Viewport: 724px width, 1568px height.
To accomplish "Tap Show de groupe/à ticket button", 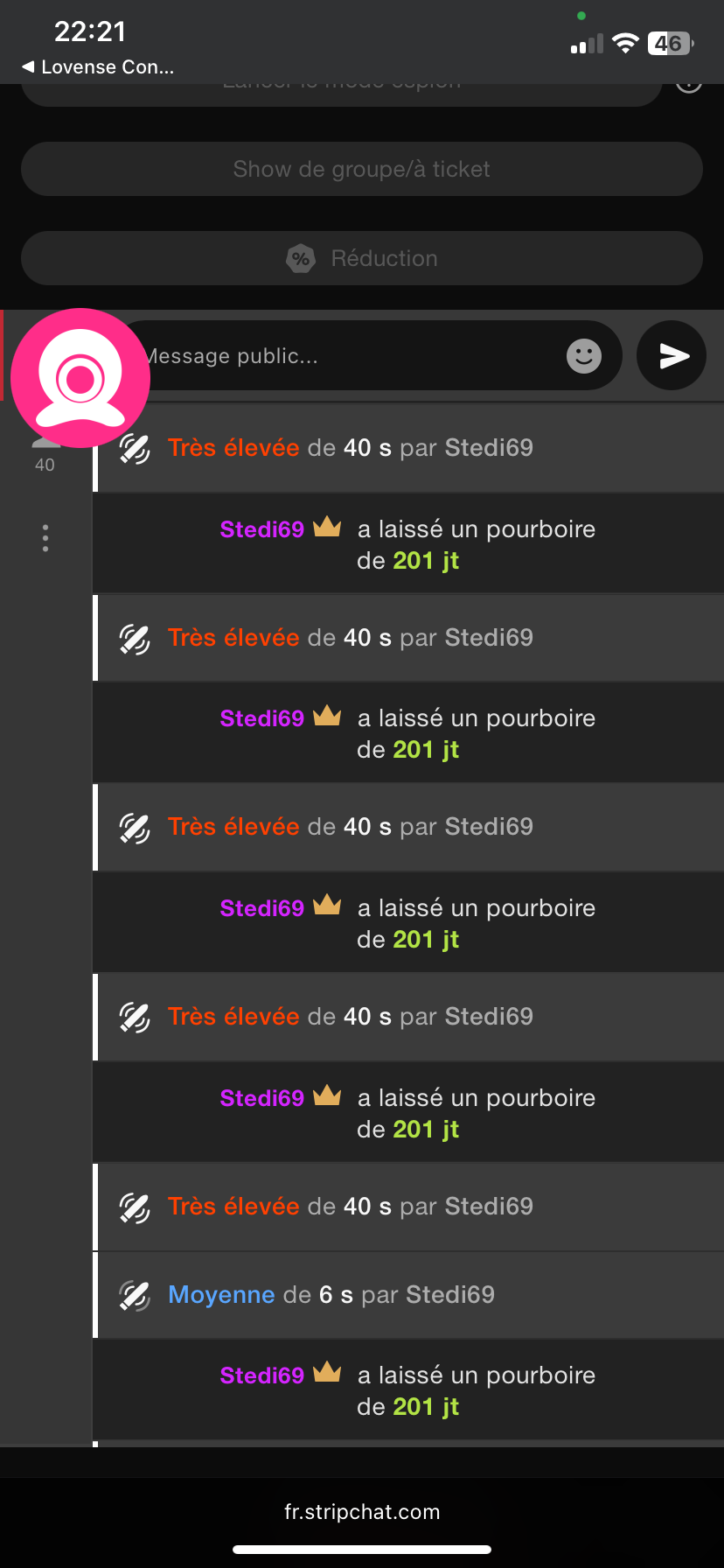I will coord(361,169).
